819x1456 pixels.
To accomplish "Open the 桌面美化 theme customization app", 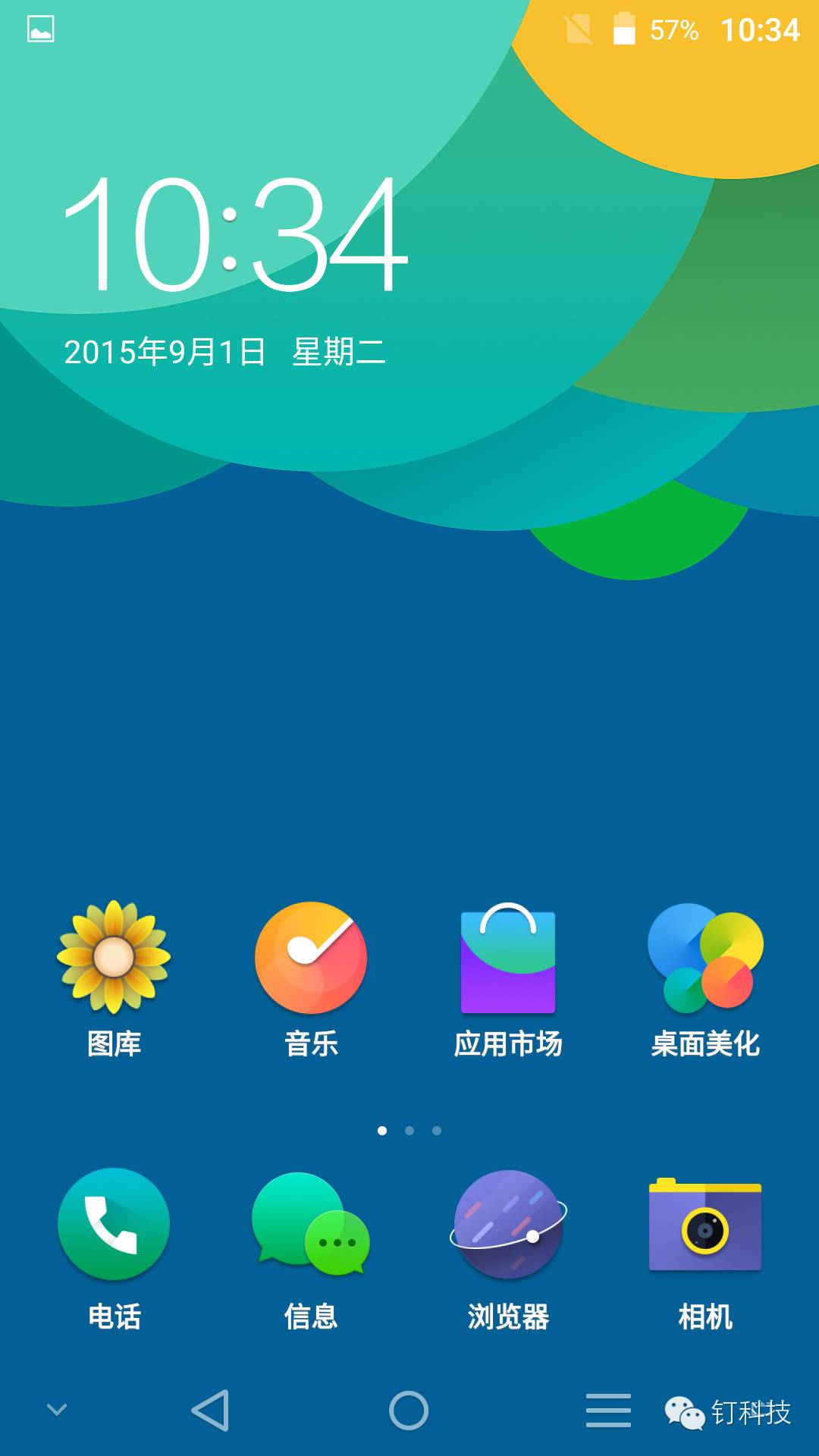I will (704, 959).
